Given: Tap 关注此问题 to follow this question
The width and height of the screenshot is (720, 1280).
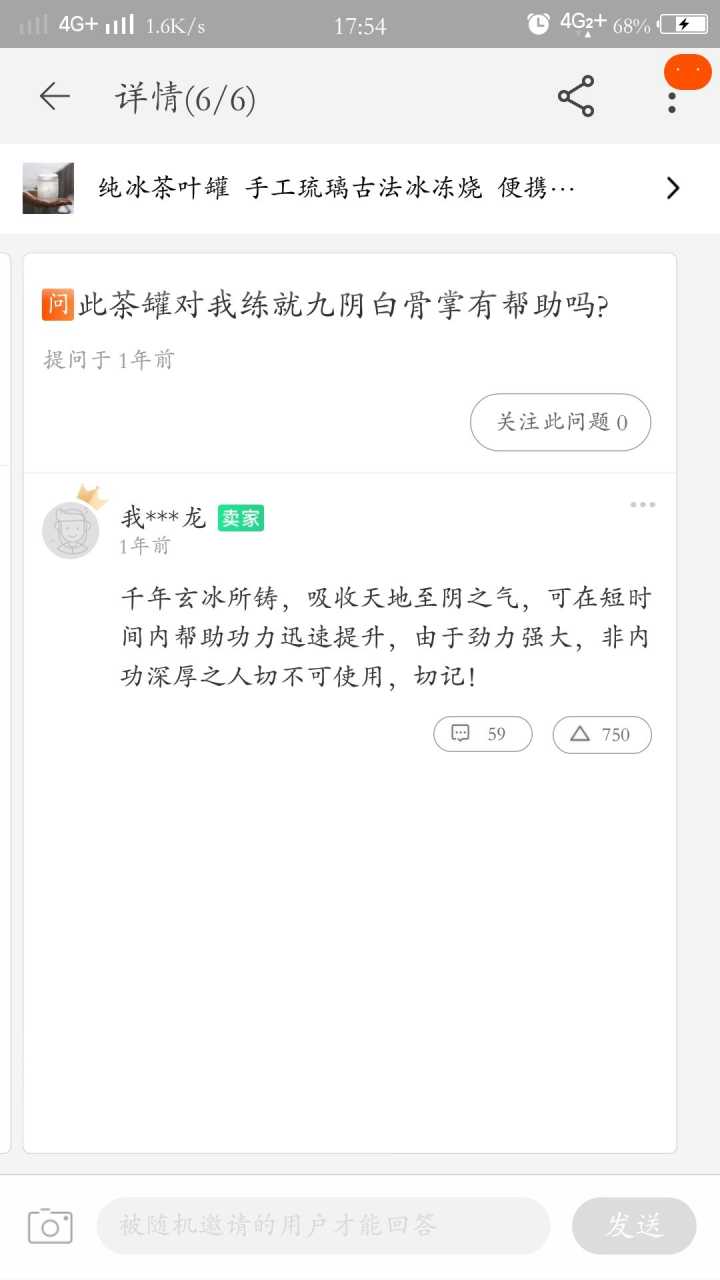Looking at the screenshot, I should (560, 422).
